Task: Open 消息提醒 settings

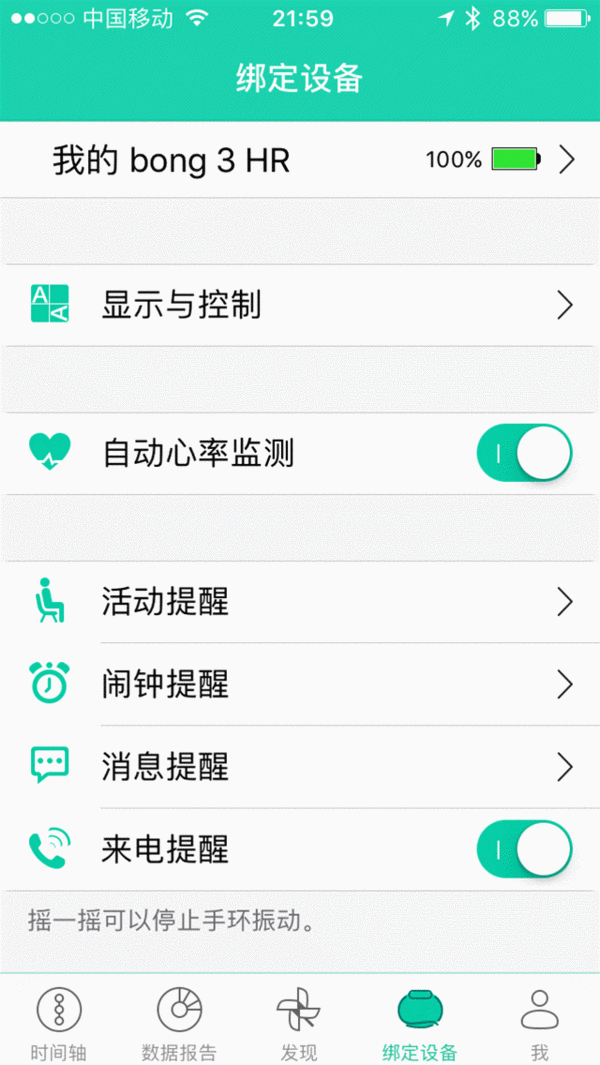Action: [300, 767]
